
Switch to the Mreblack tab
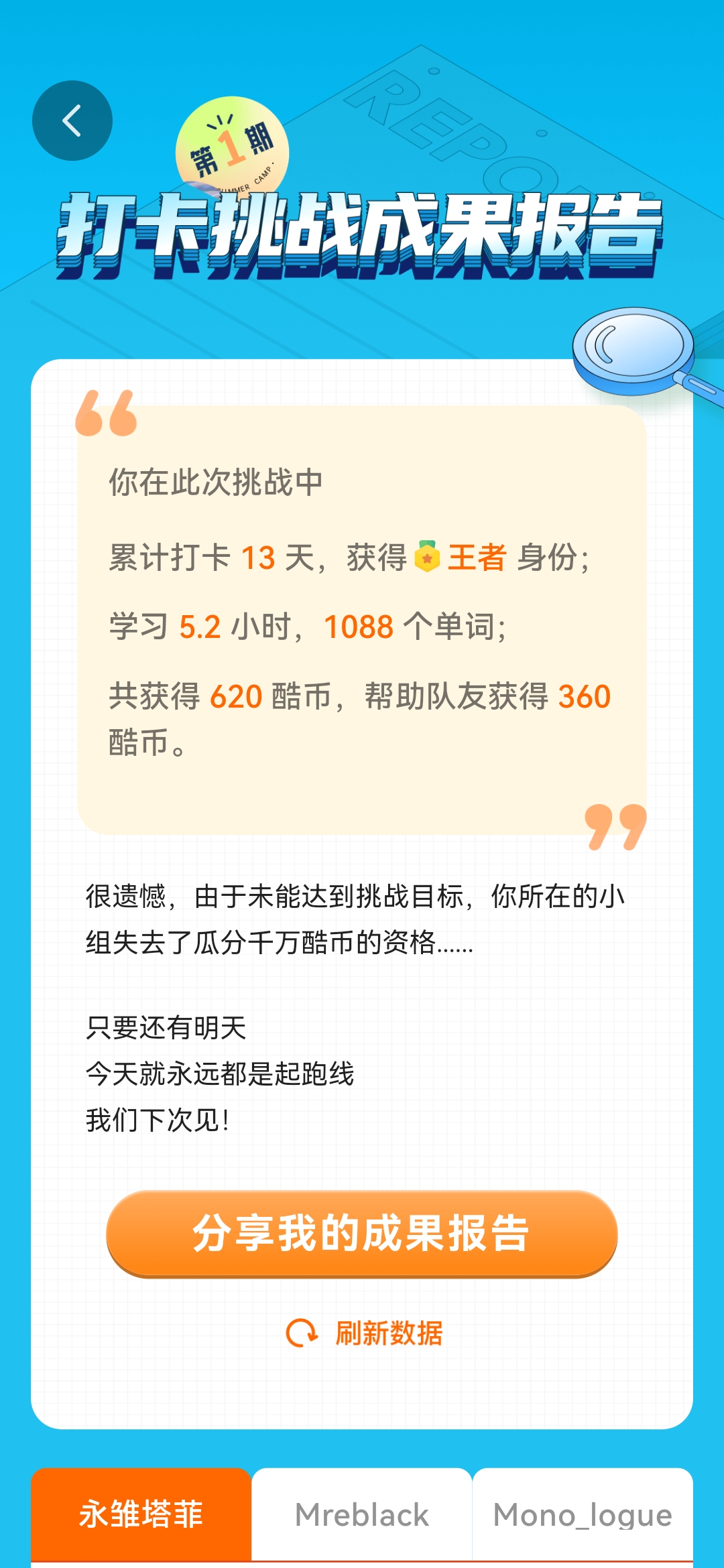tap(362, 1514)
